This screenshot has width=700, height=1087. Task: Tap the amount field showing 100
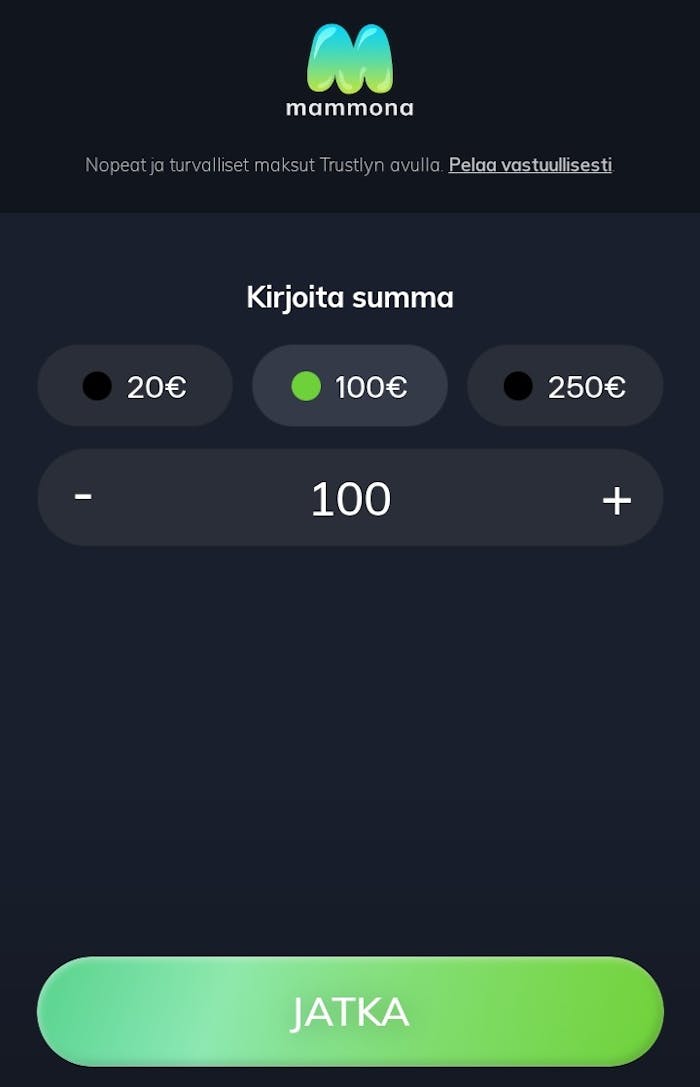tap(350, 498)
